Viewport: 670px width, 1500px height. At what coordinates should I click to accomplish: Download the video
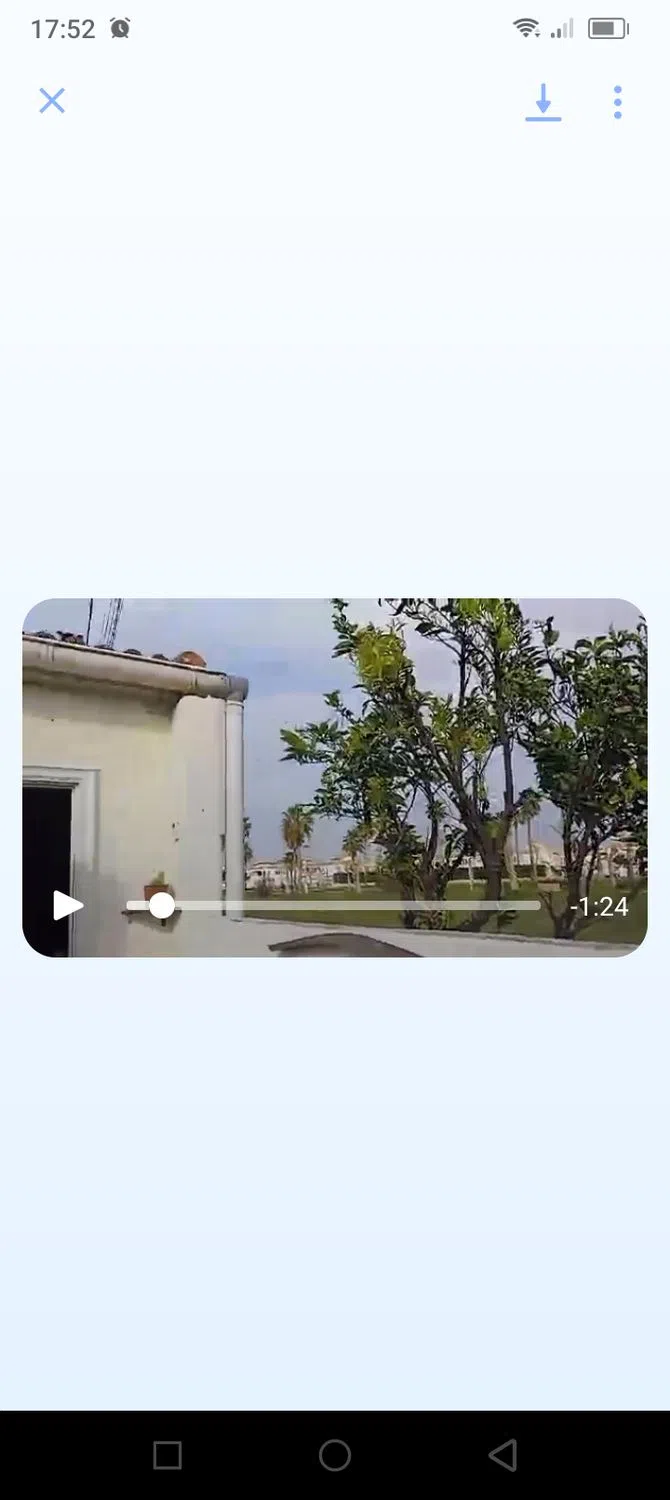pyautogui.click(x=543, y=102)
